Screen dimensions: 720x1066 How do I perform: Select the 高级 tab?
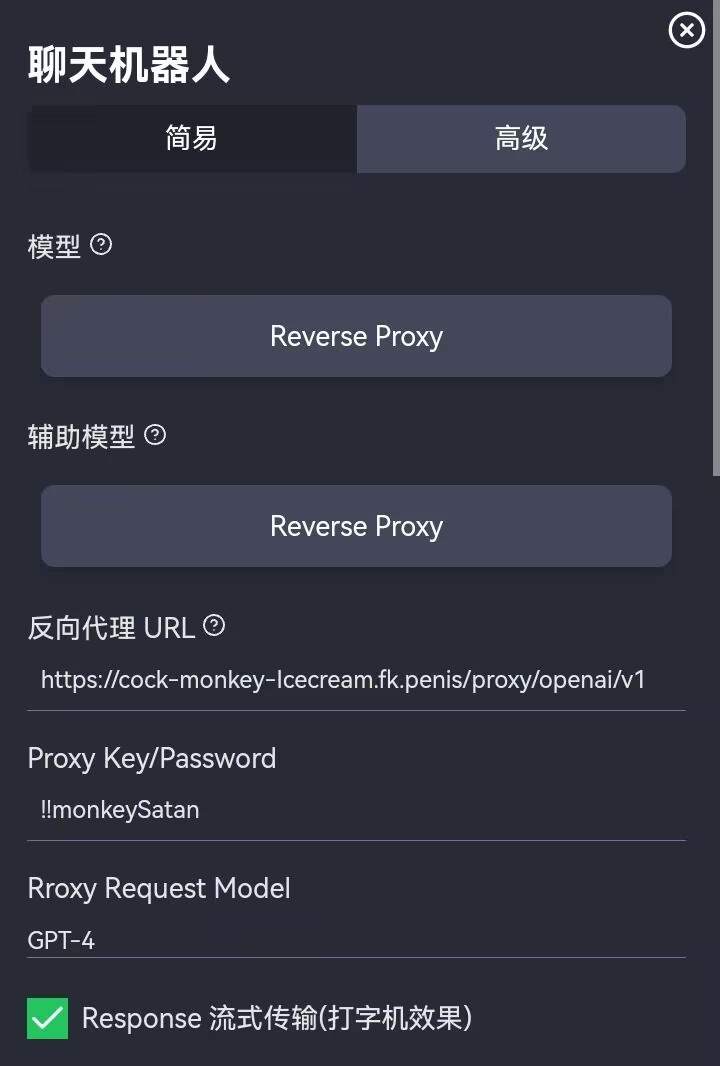pyautogui.click(x=521, y=139)
